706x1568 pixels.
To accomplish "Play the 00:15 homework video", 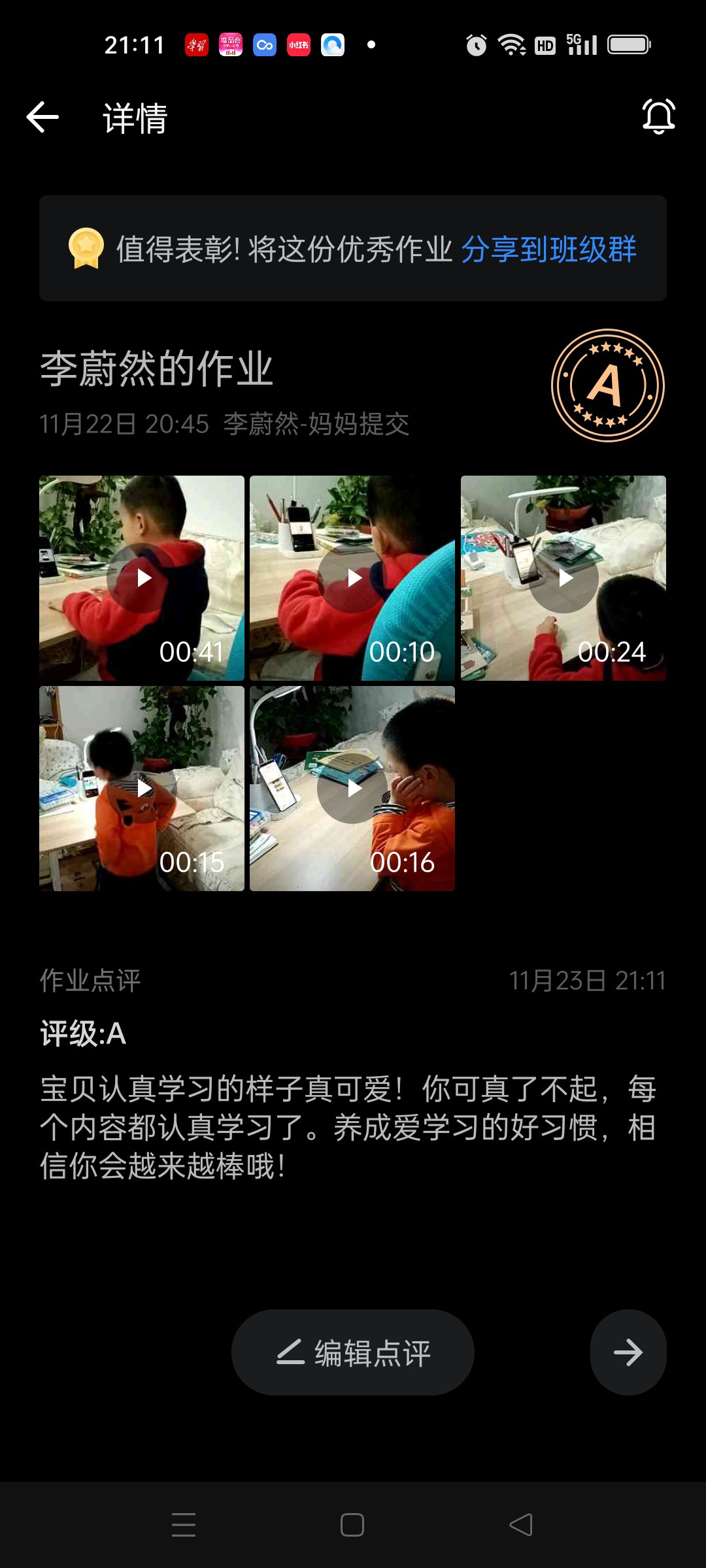I will click(142, 789).
